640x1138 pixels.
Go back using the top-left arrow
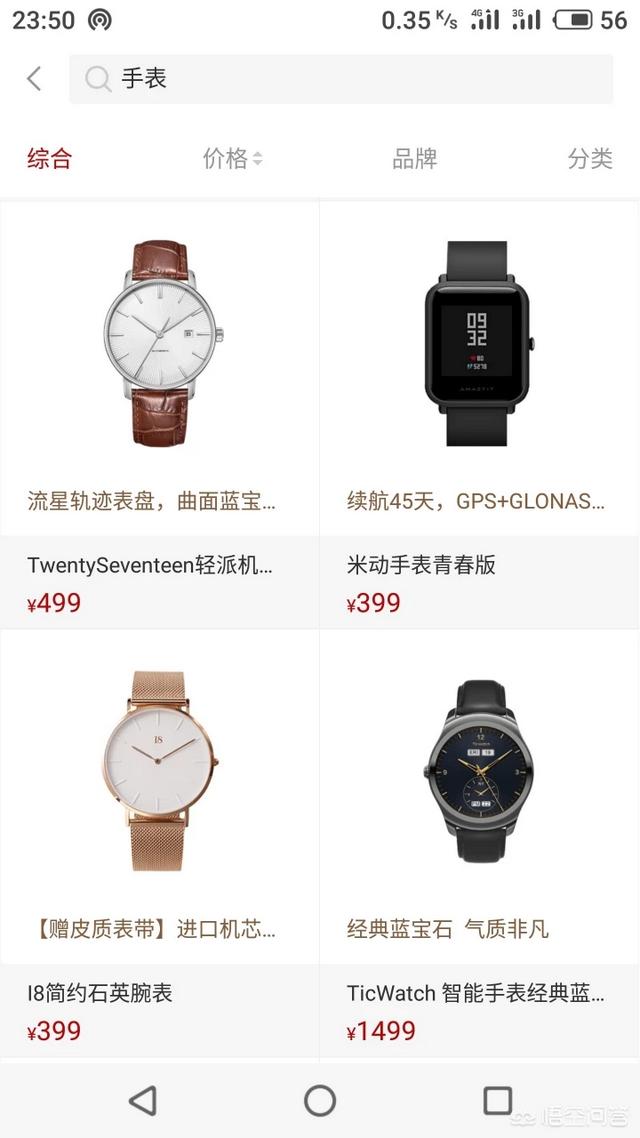pos(35,79)
